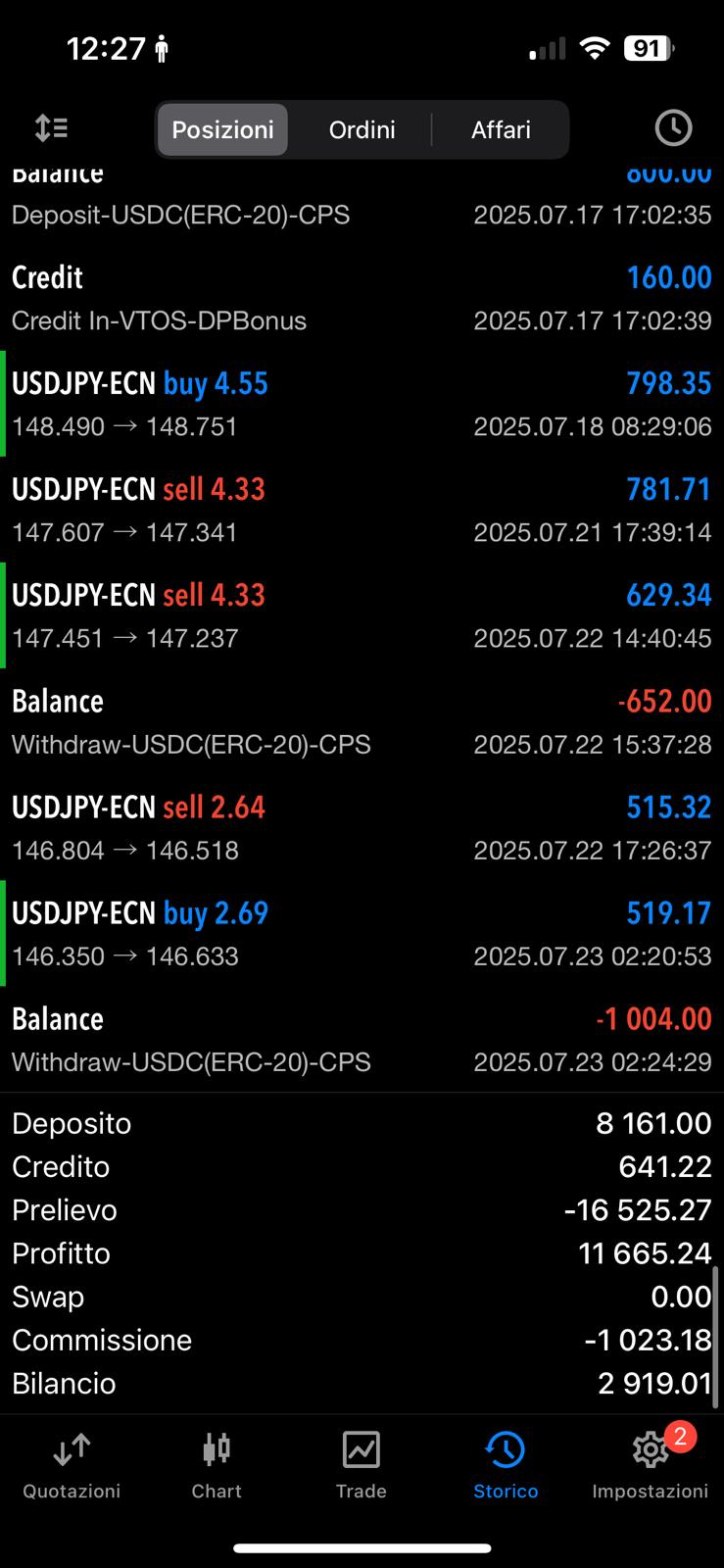This screenshot has height=1568, width=724.
Task: Open the USDJPY-ECN sell 2.64 trade
Action: point(362,828)
